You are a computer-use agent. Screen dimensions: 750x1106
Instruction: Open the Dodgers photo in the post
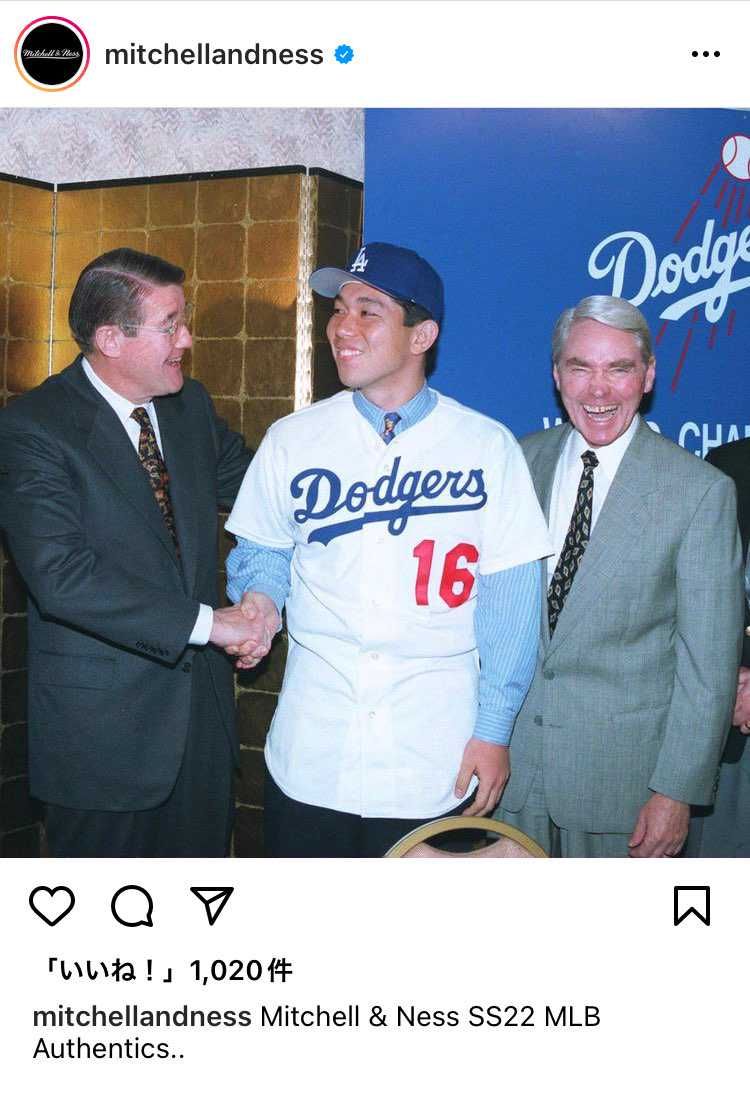coord(375,482)
